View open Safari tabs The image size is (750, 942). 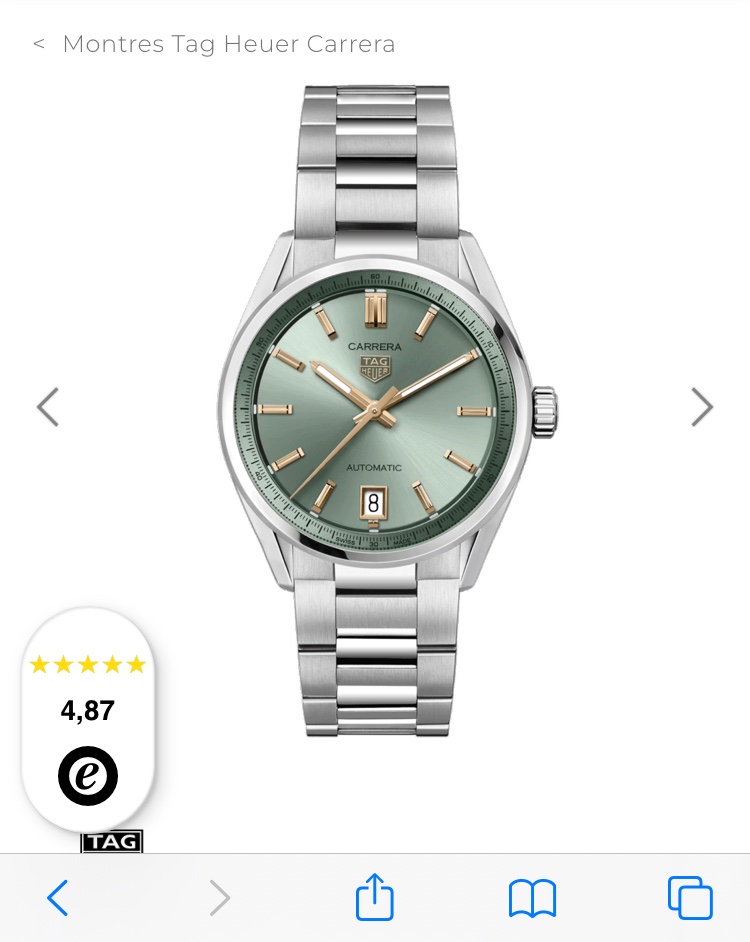point(690,897)
